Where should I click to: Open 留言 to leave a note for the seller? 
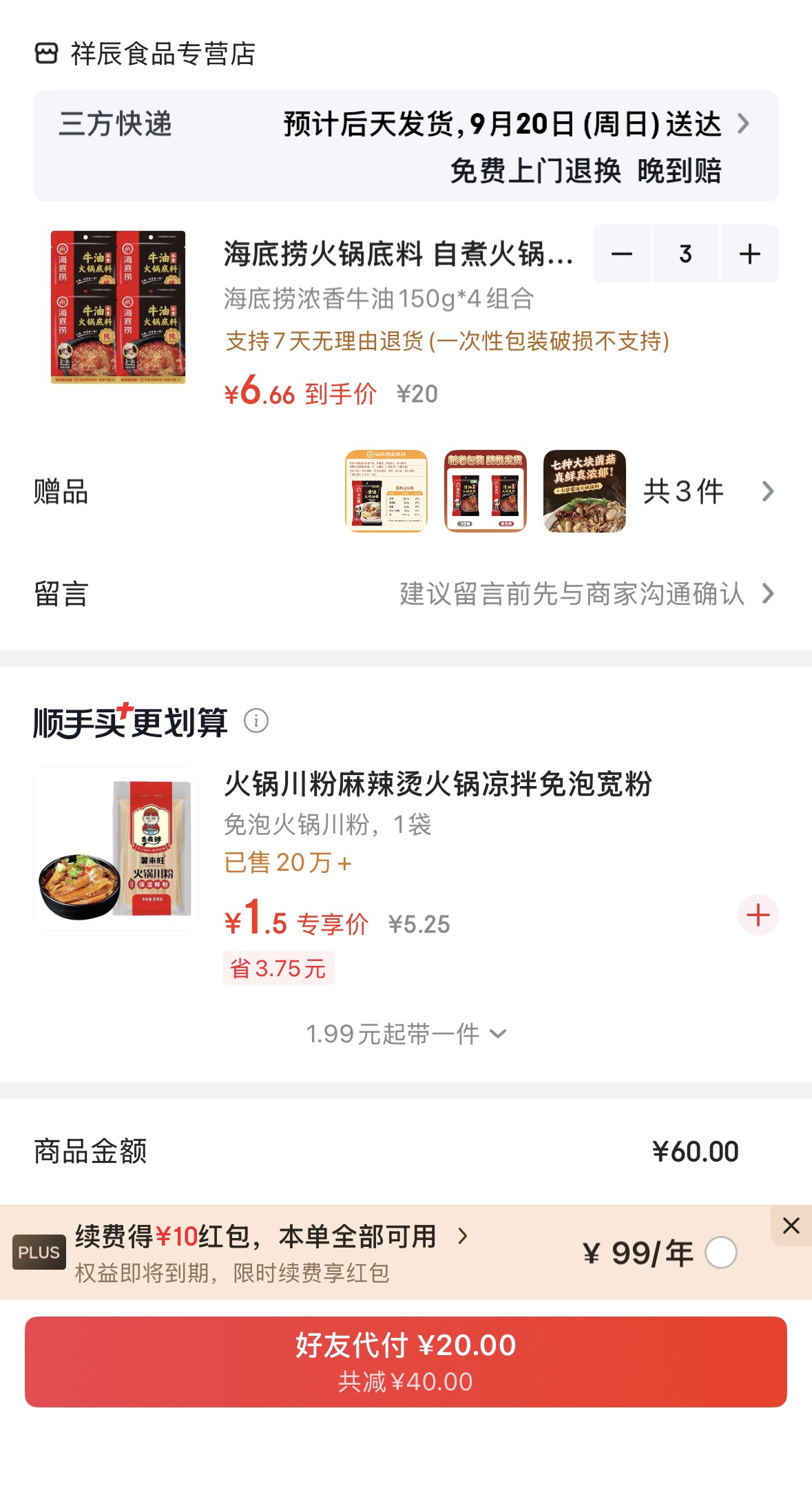click(x=406, y=594)
